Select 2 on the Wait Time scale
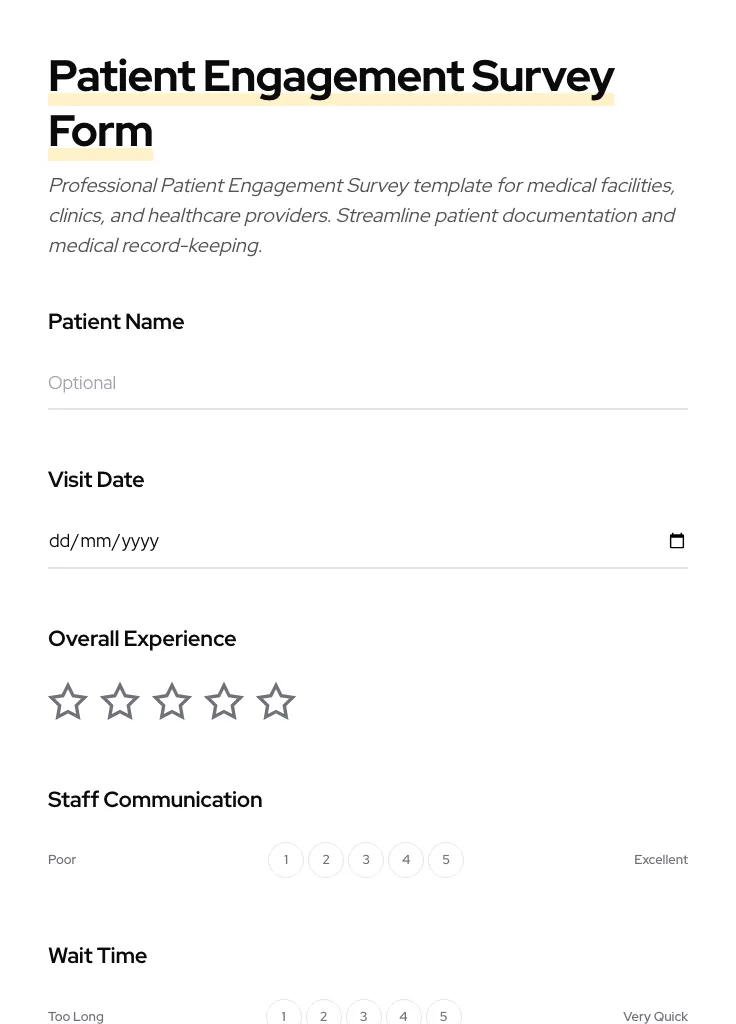 (323, 1016)
